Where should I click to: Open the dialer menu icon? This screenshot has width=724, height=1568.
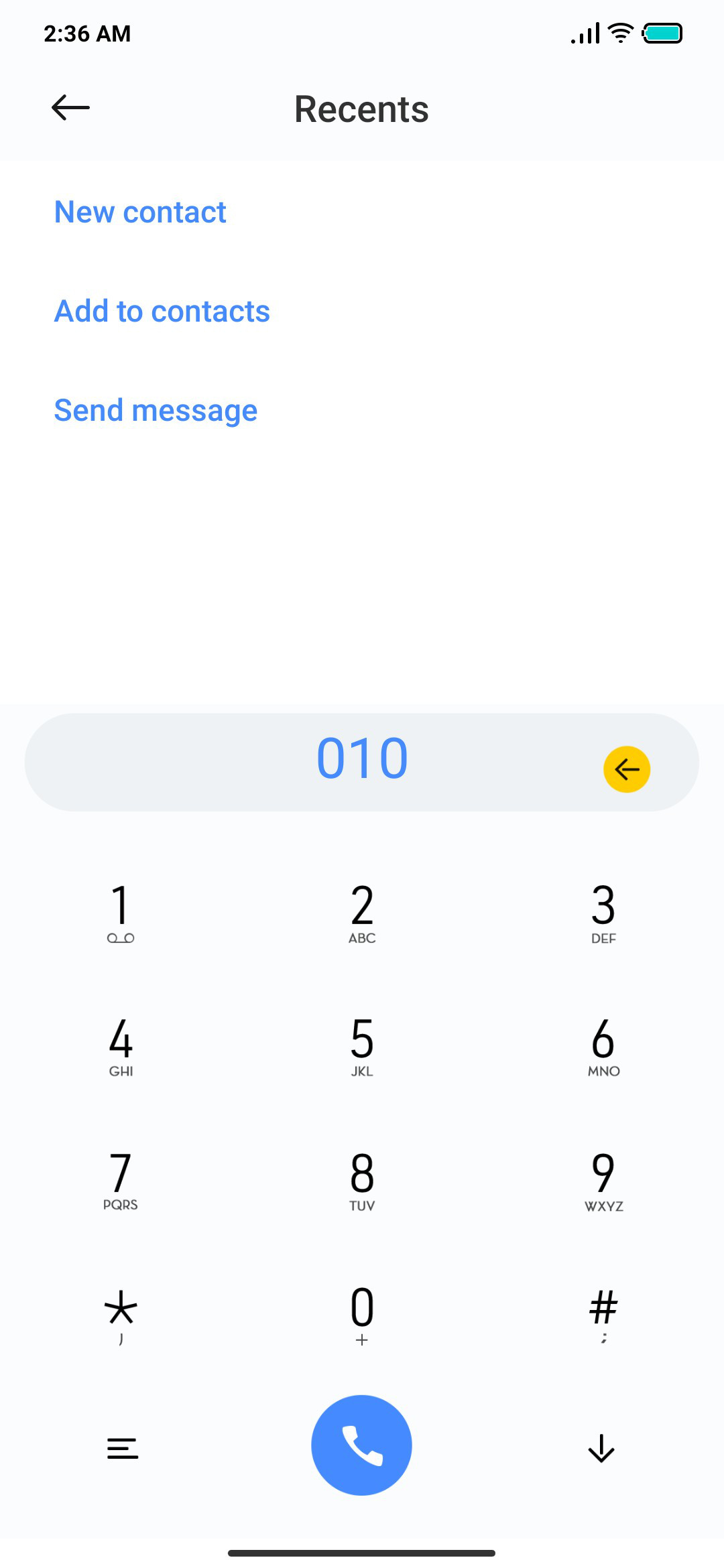(x=123, y=1449)
